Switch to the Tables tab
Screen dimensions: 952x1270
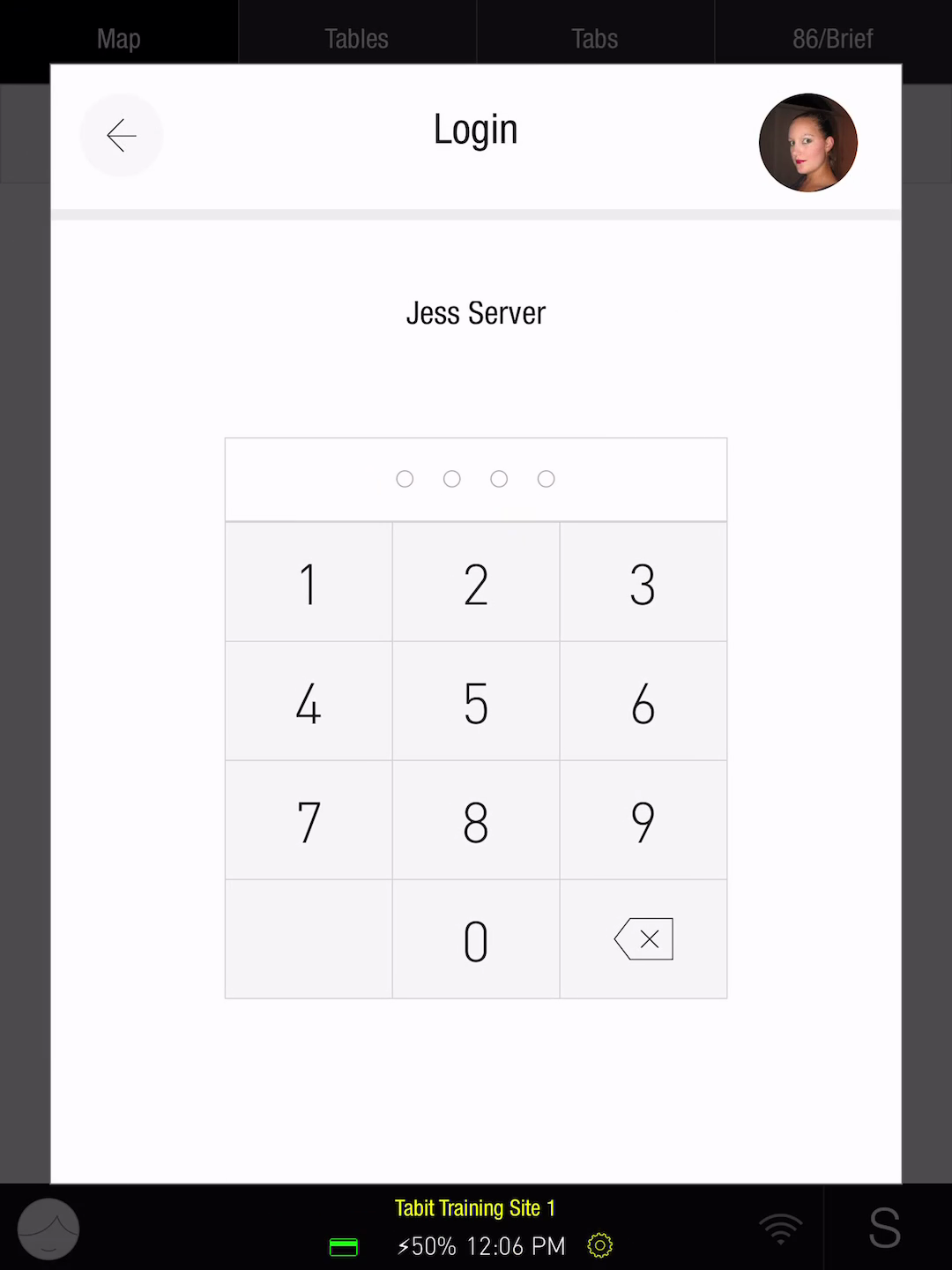(x=357, y=39)
